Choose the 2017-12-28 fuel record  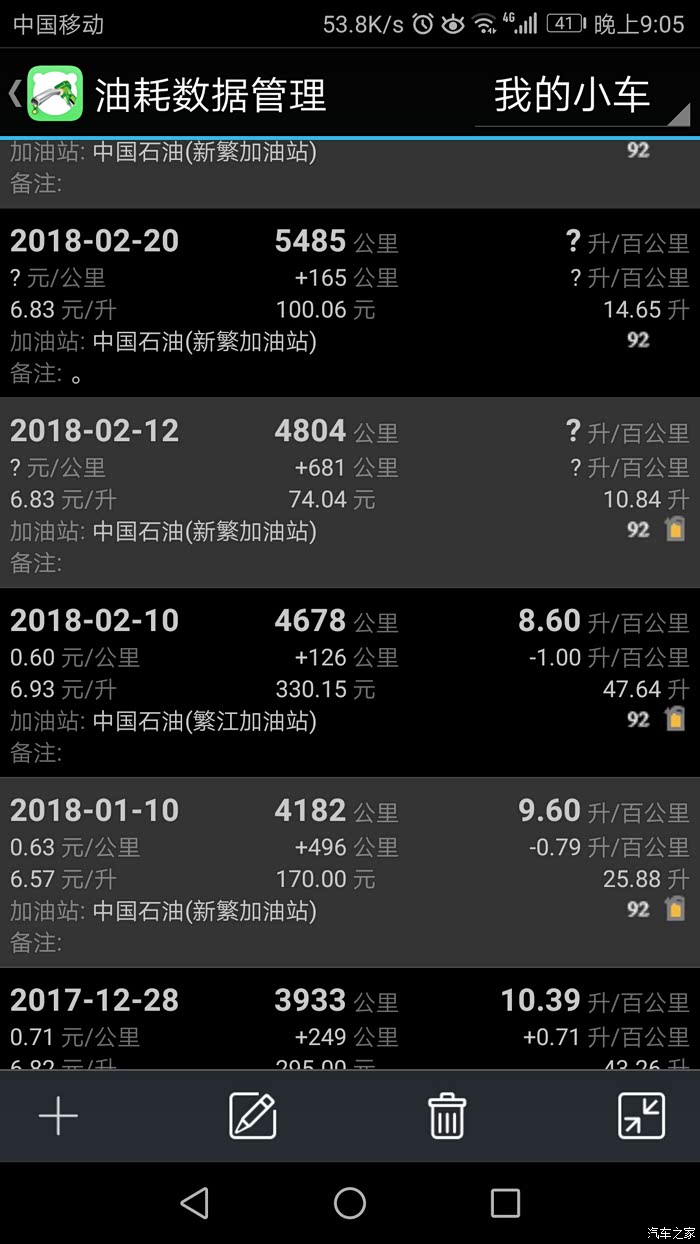349,1020
